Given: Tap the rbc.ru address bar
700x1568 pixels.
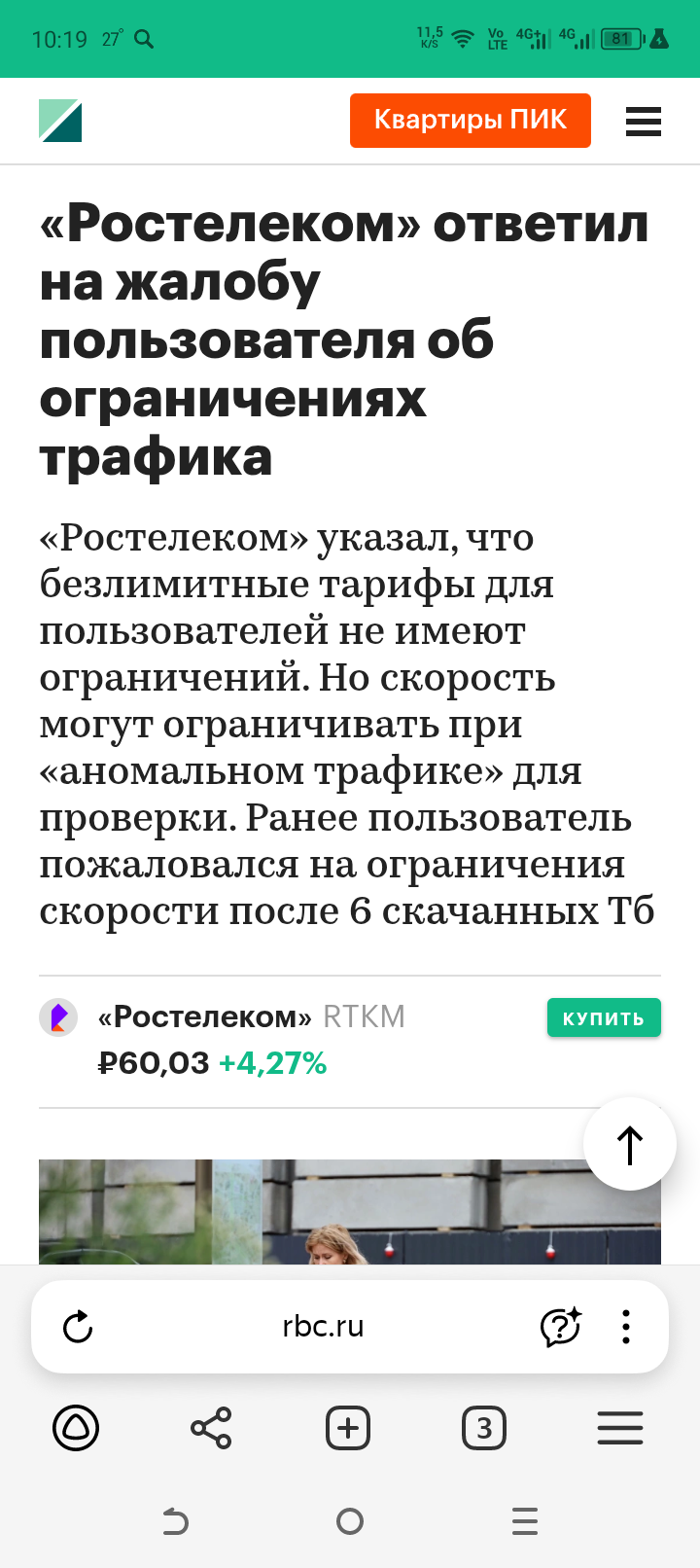Looking at the screenshot, I should (323, 1327).
